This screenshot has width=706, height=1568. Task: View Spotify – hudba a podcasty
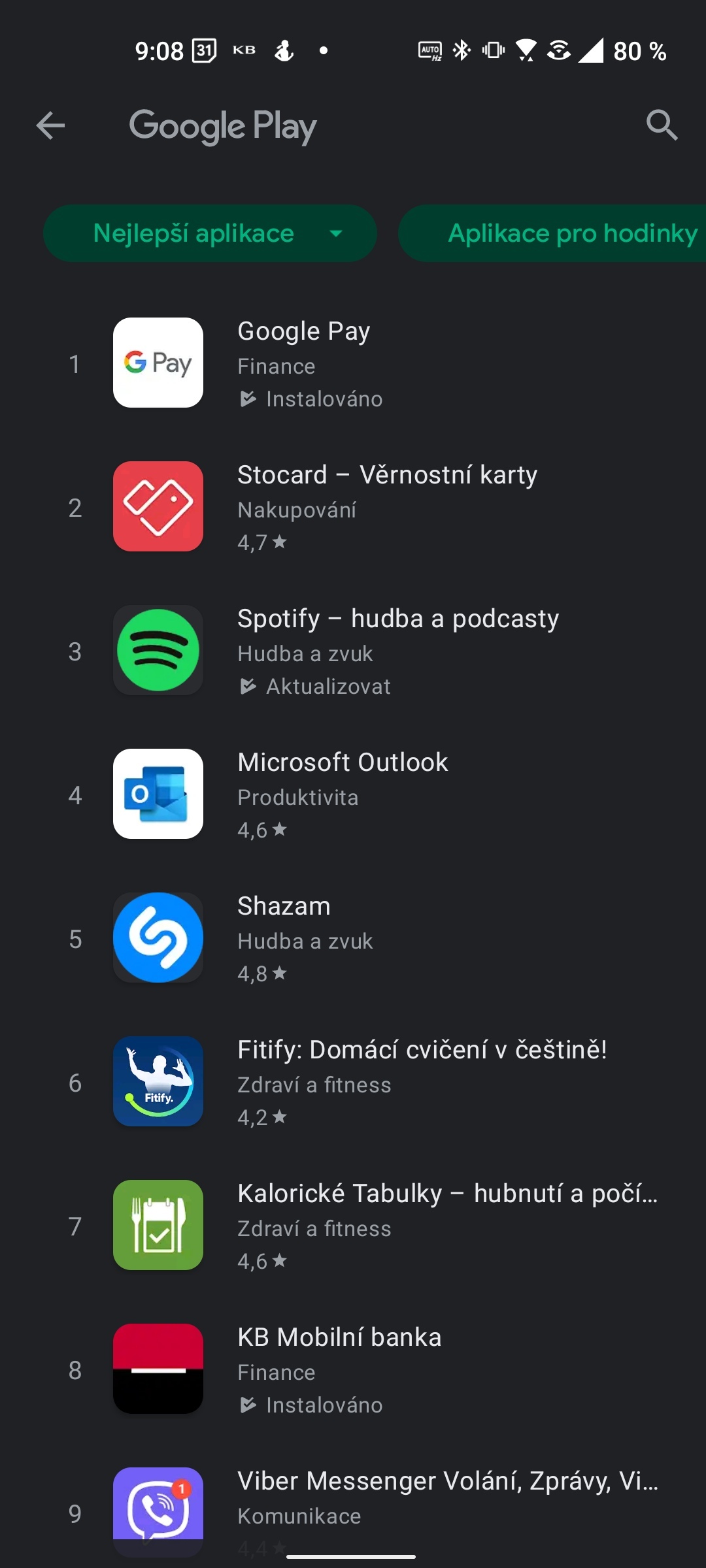click(x=353, y=651)
